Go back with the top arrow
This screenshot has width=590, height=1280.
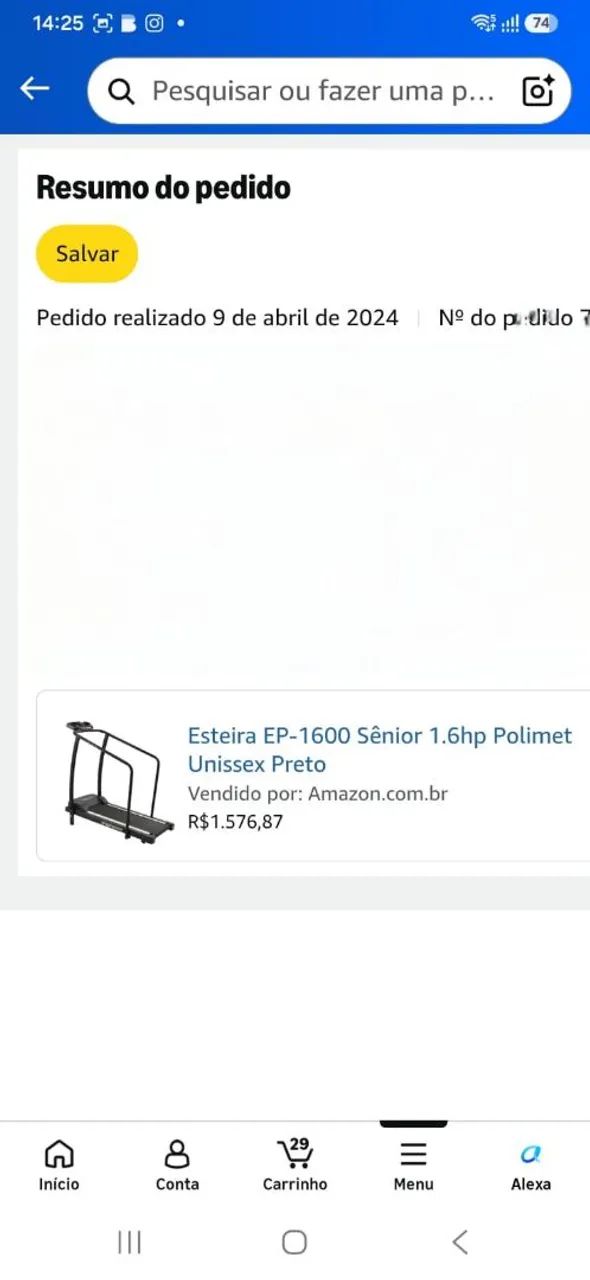[35, 90]
